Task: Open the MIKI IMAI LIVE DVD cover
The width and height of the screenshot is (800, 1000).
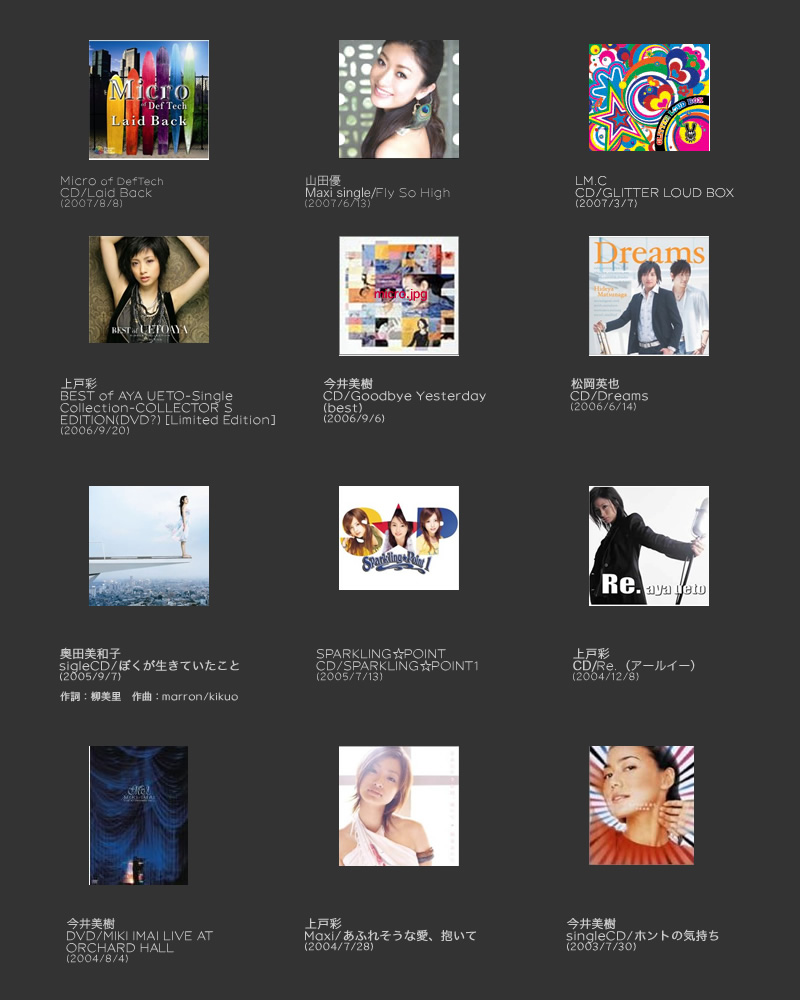Action: click(x=139, y=814)
